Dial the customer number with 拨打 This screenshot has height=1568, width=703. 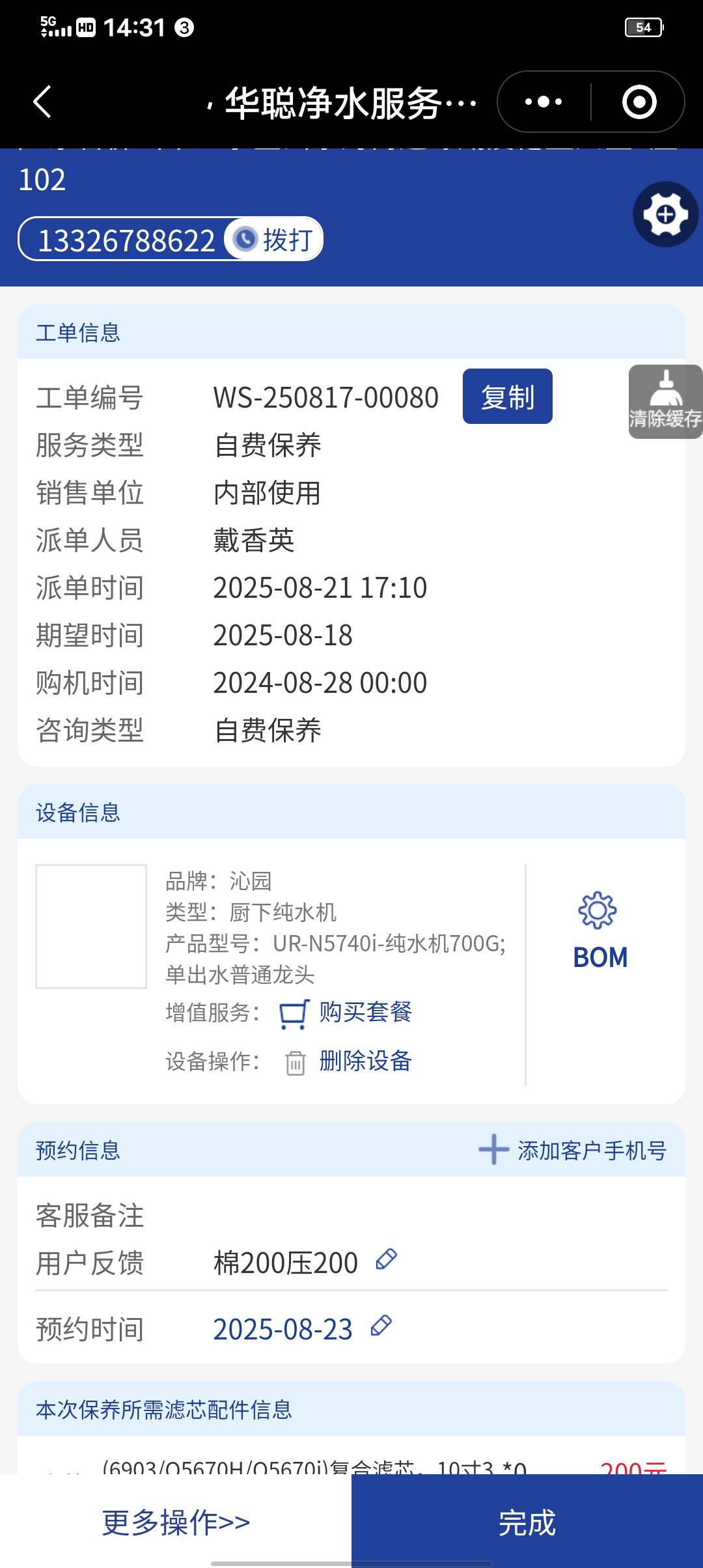tap(274, 240)
